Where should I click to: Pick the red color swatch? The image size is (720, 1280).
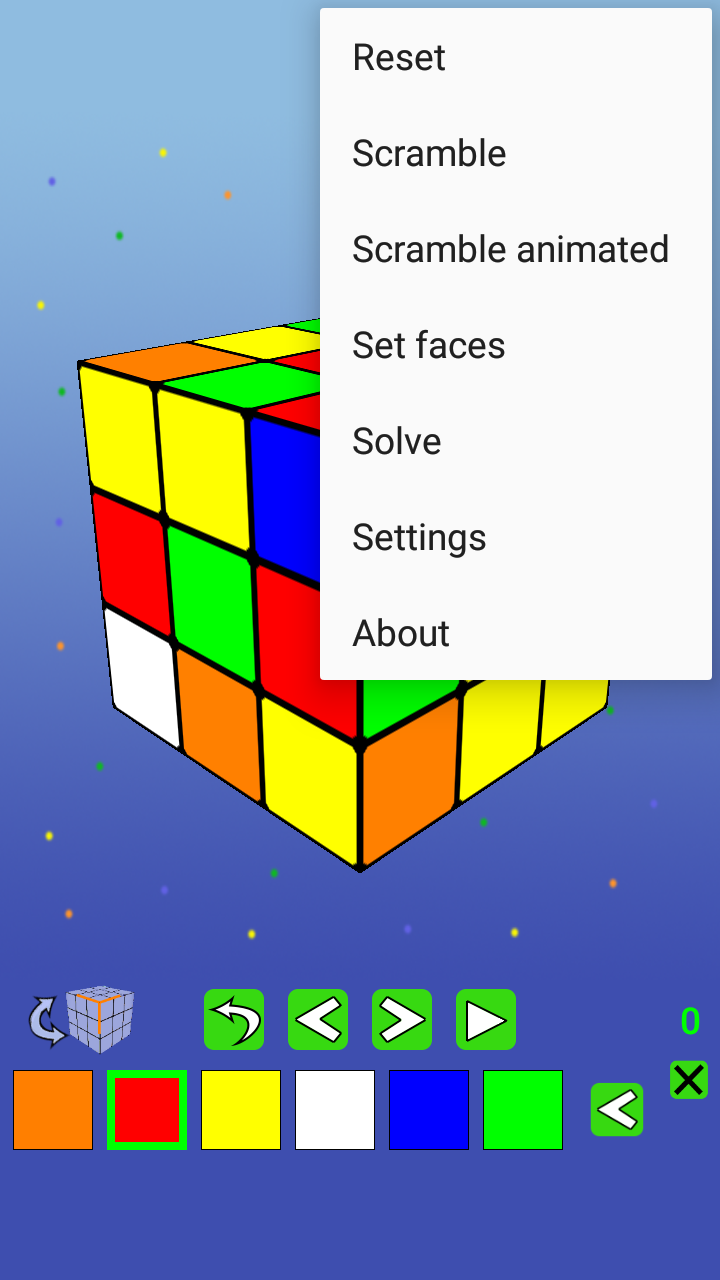147,1110
